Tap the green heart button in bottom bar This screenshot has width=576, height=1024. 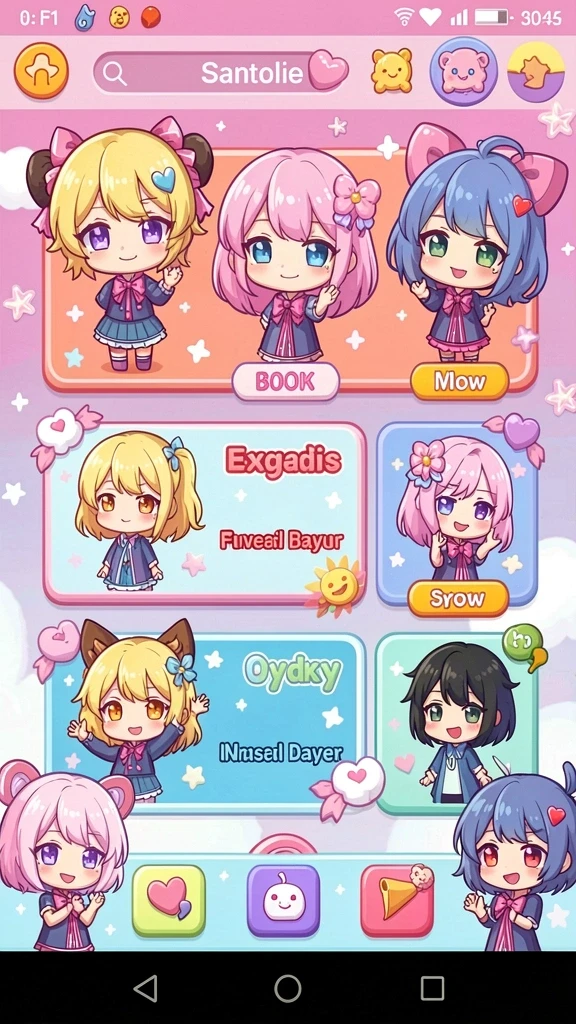point(168,901)
